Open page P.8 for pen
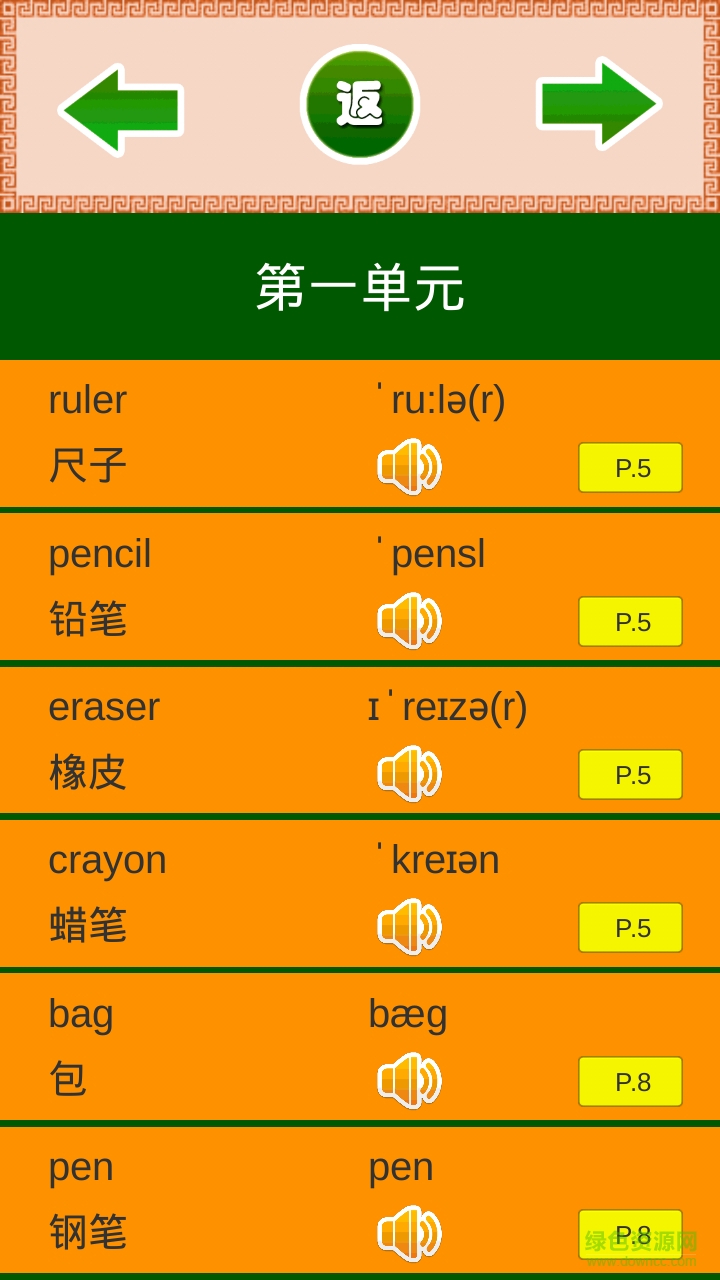Image resolution: width=720 pixels, height=1280 pixels. pyautogui.click(x=630, y=1234)
